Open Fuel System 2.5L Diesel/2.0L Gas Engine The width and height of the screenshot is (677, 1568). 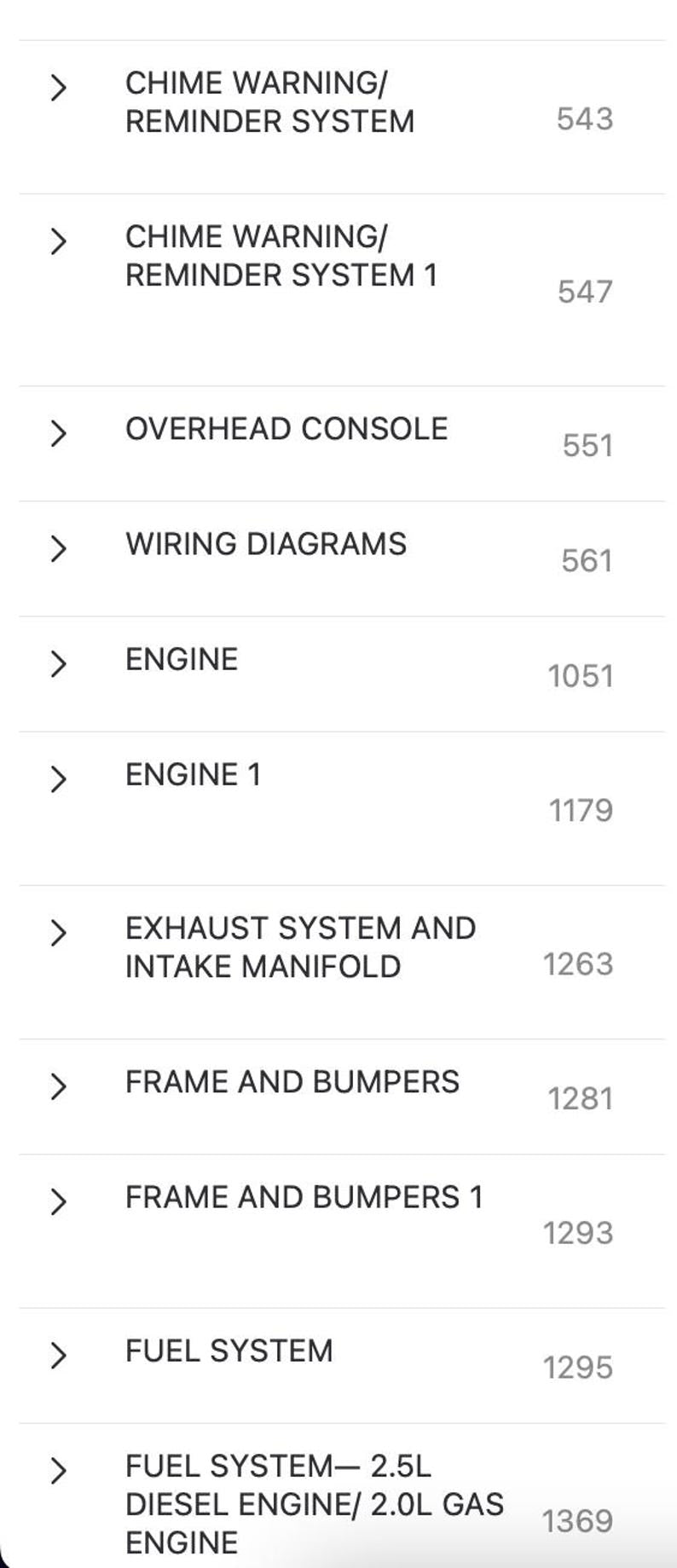pyautogui.click(x=314, y=1504)
